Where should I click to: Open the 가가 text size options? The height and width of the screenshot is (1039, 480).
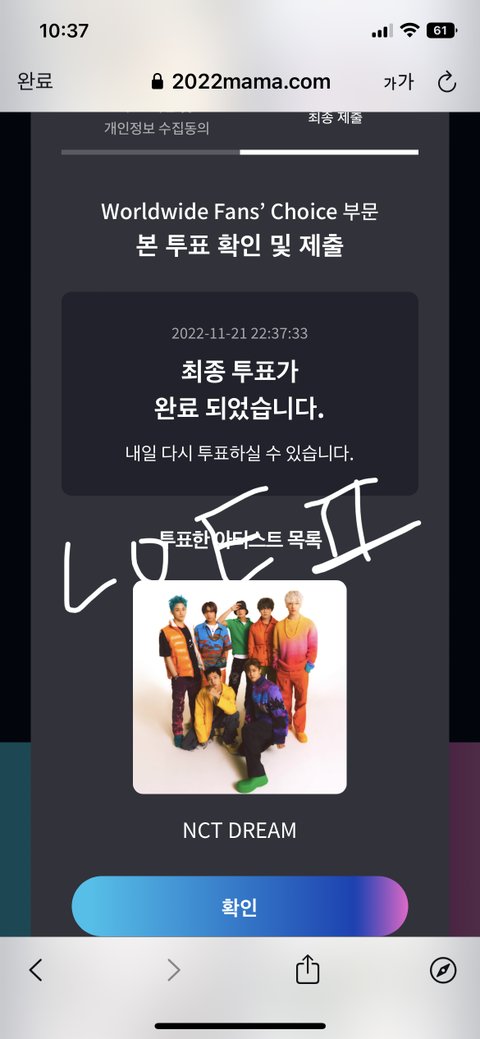398,82
